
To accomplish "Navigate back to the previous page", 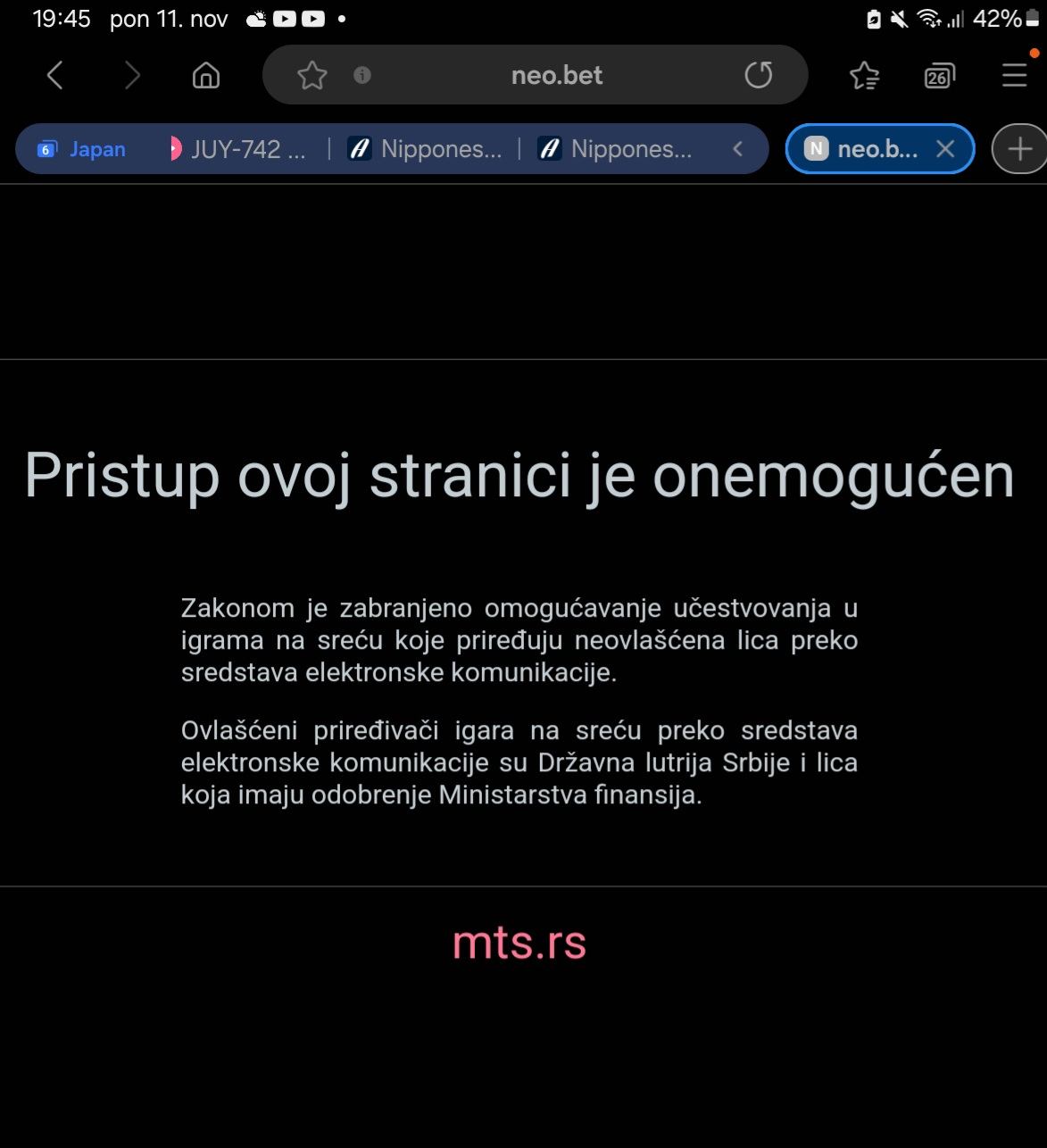I will click(54, 75).
